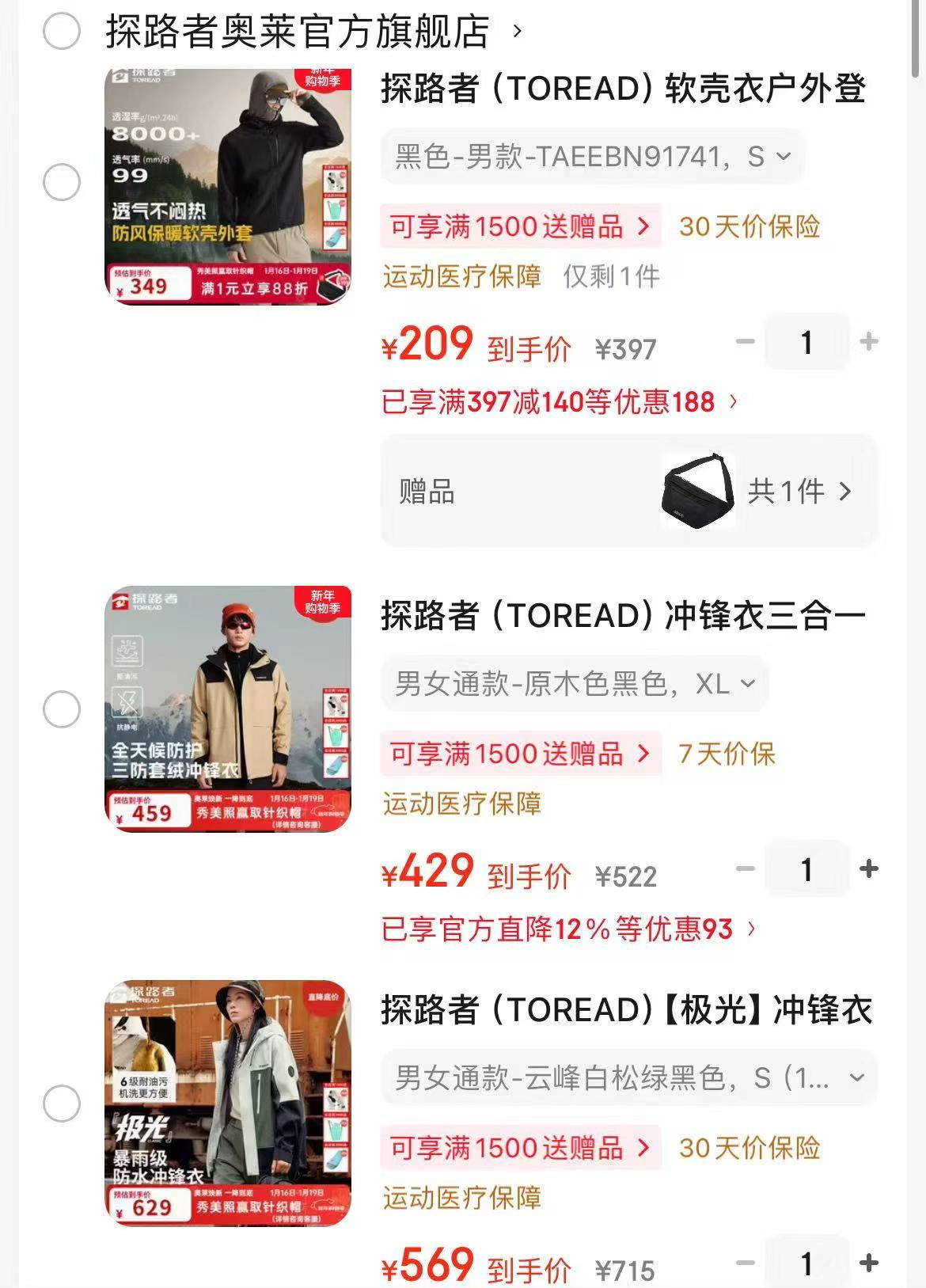Screen dimensions: 926x1288
Task: Decrease the 软壳衣 quantity with minus
Action: (742, 342)
